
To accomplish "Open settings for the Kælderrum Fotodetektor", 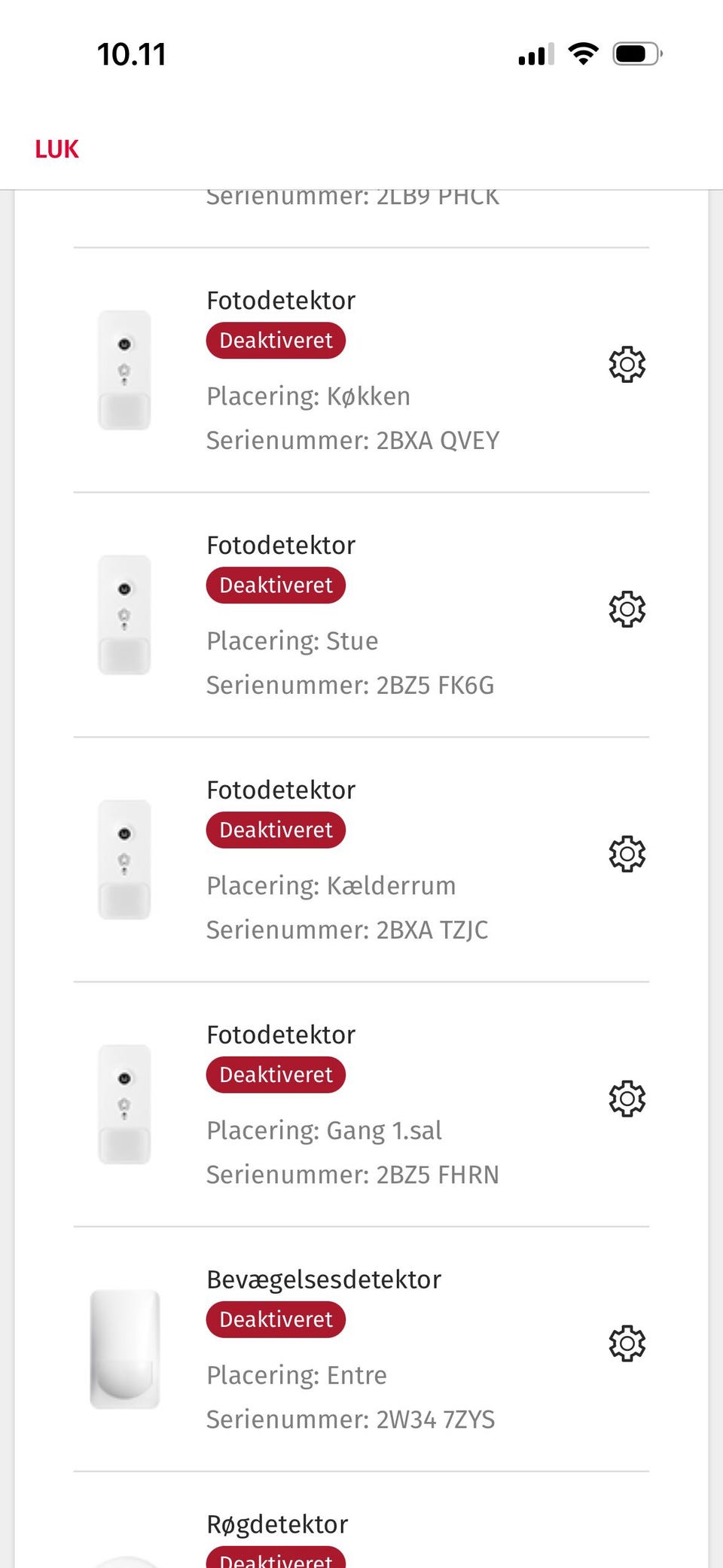I will [627, 854].
